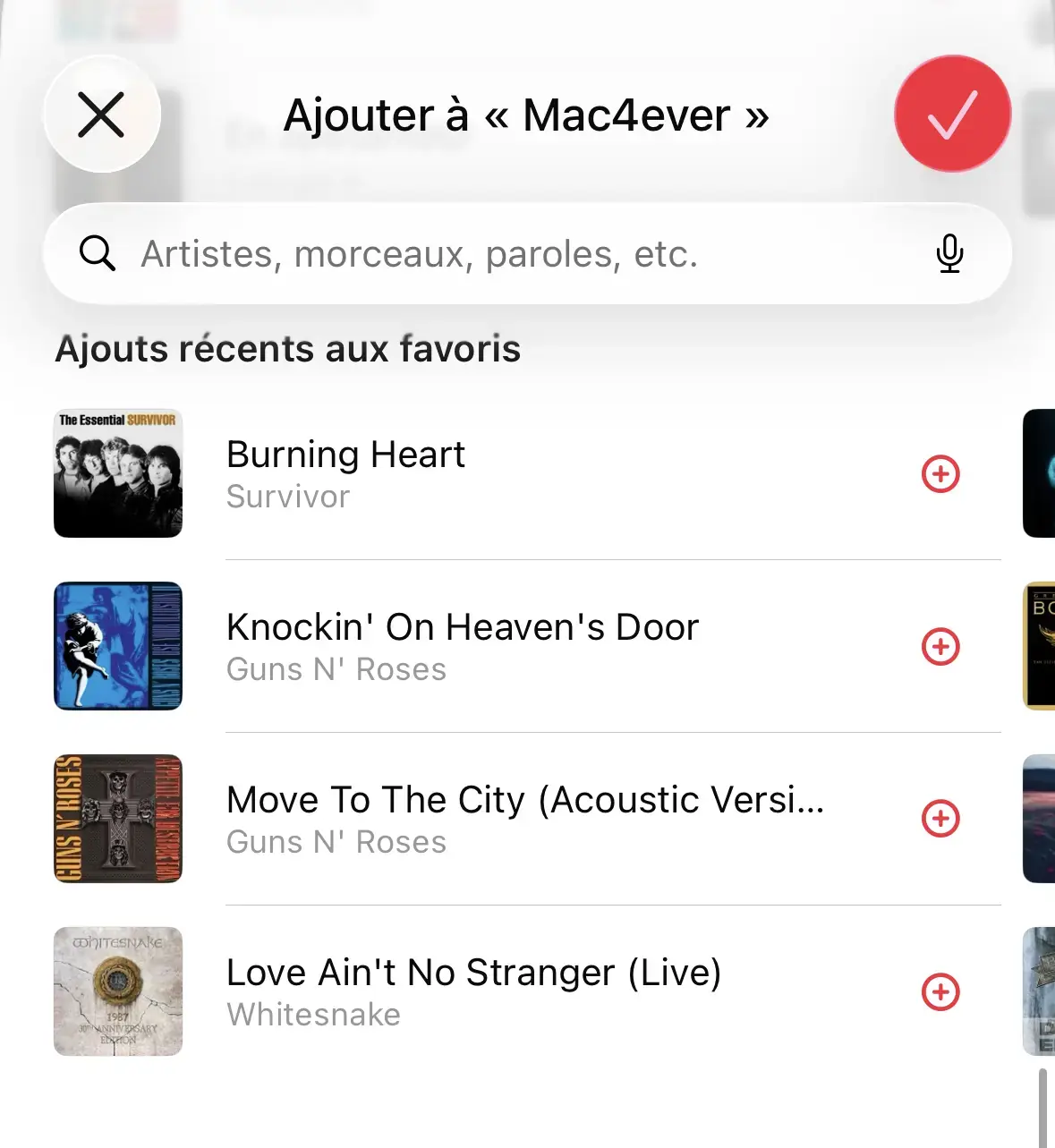Close the "Ajouter à Mac4ever" panel

(102, 114)
